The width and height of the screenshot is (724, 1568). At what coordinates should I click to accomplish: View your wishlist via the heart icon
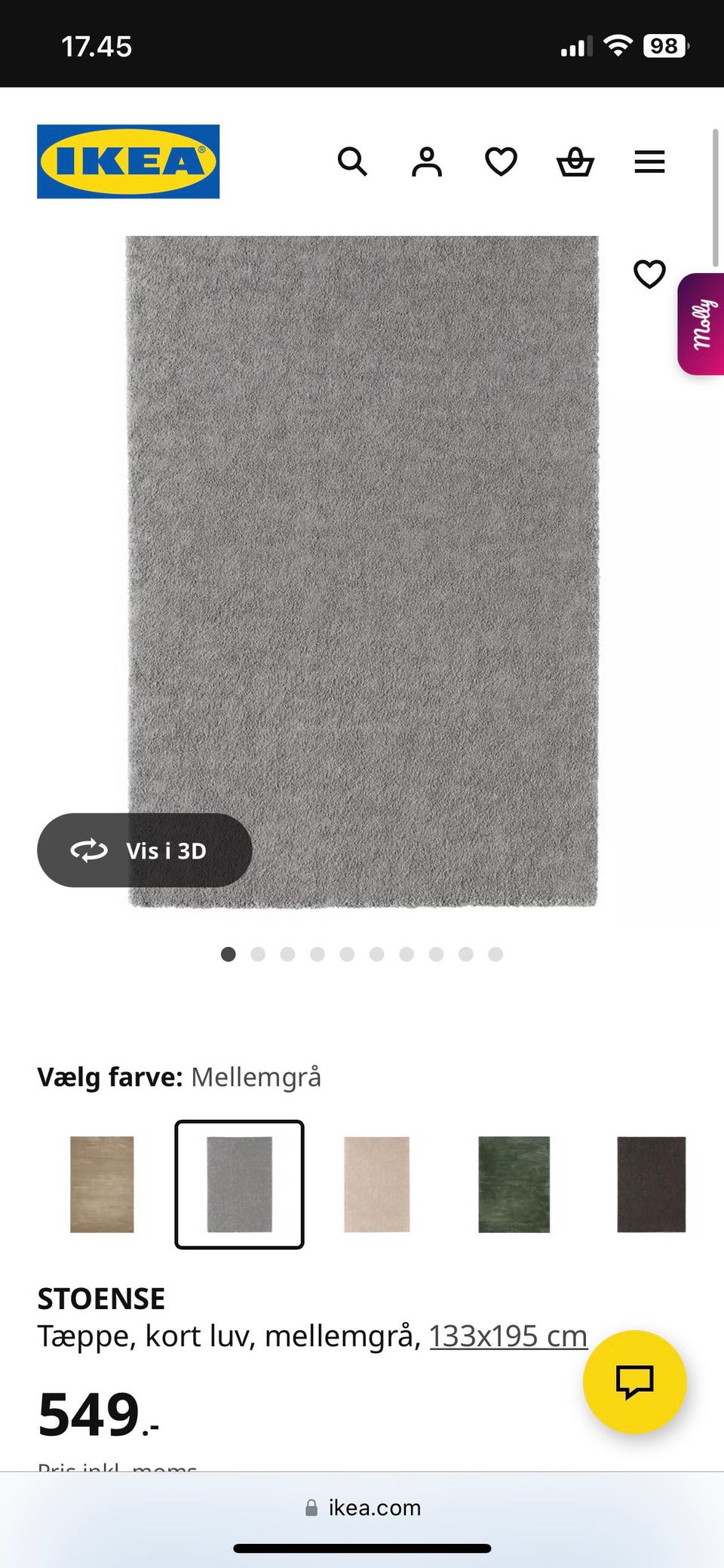pos(500,161)
